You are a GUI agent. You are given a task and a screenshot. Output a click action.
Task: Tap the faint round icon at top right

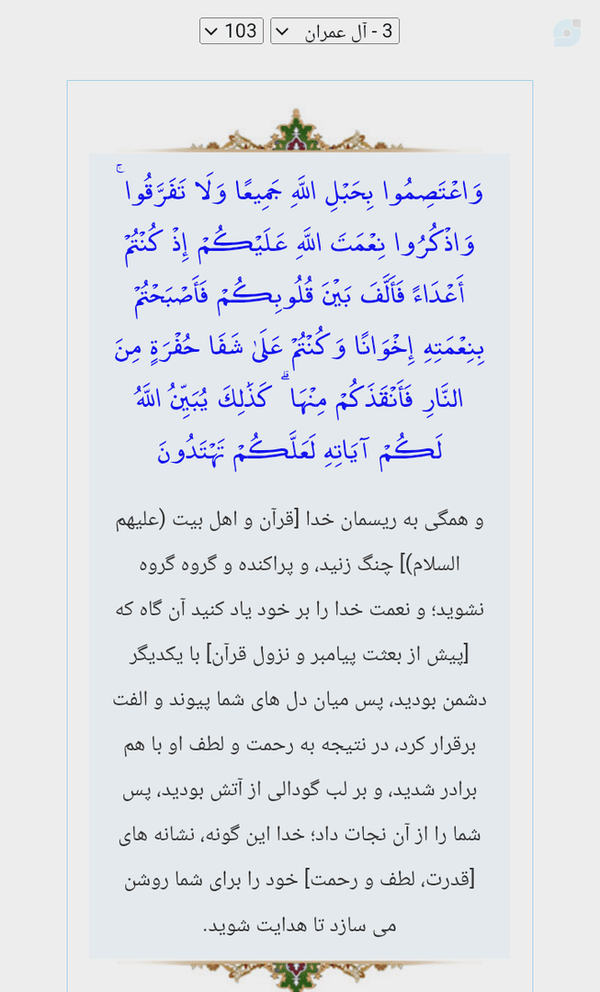[x=566, y=33]
